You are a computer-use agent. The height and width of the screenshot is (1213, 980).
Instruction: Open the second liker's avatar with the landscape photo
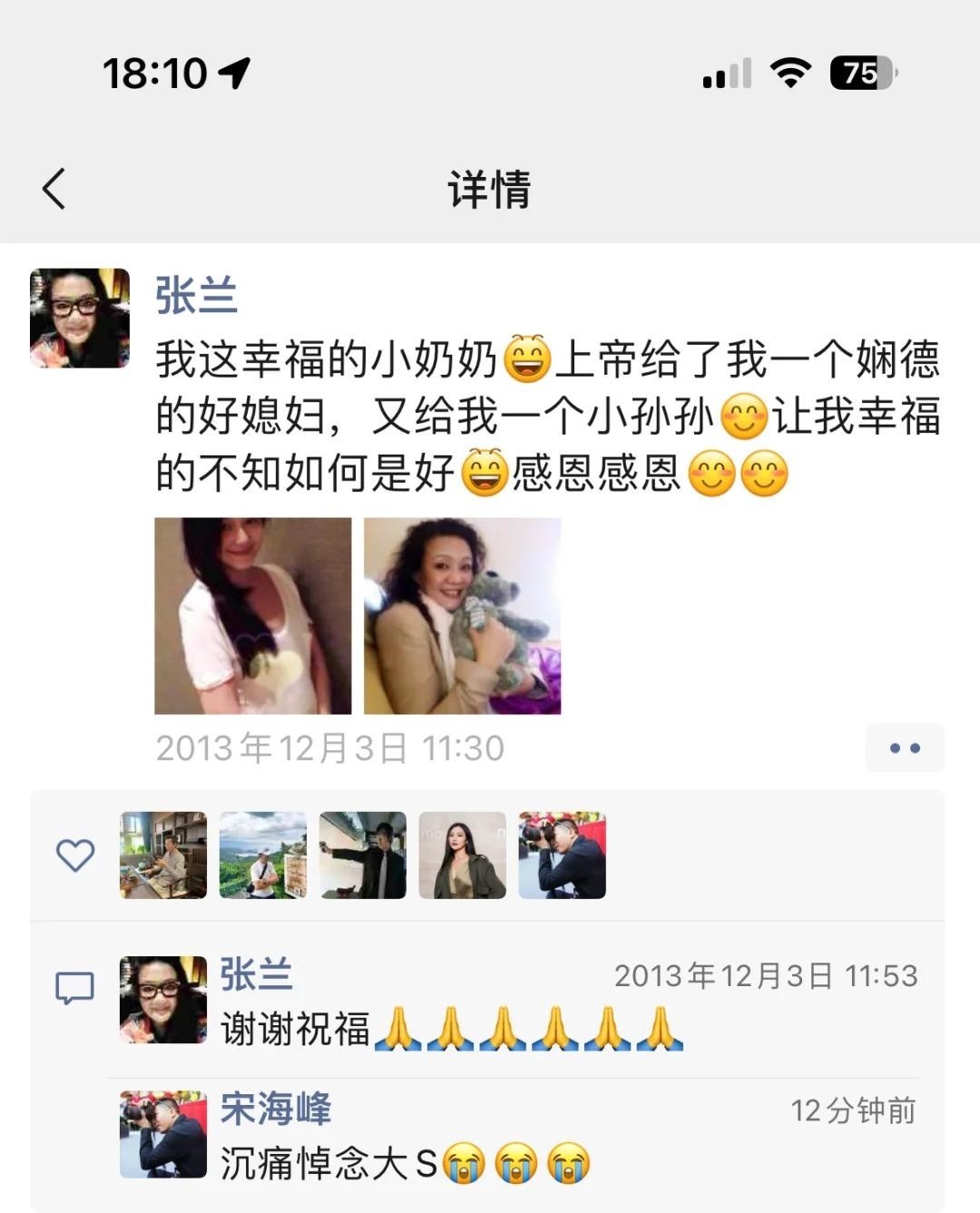point(263,856)
